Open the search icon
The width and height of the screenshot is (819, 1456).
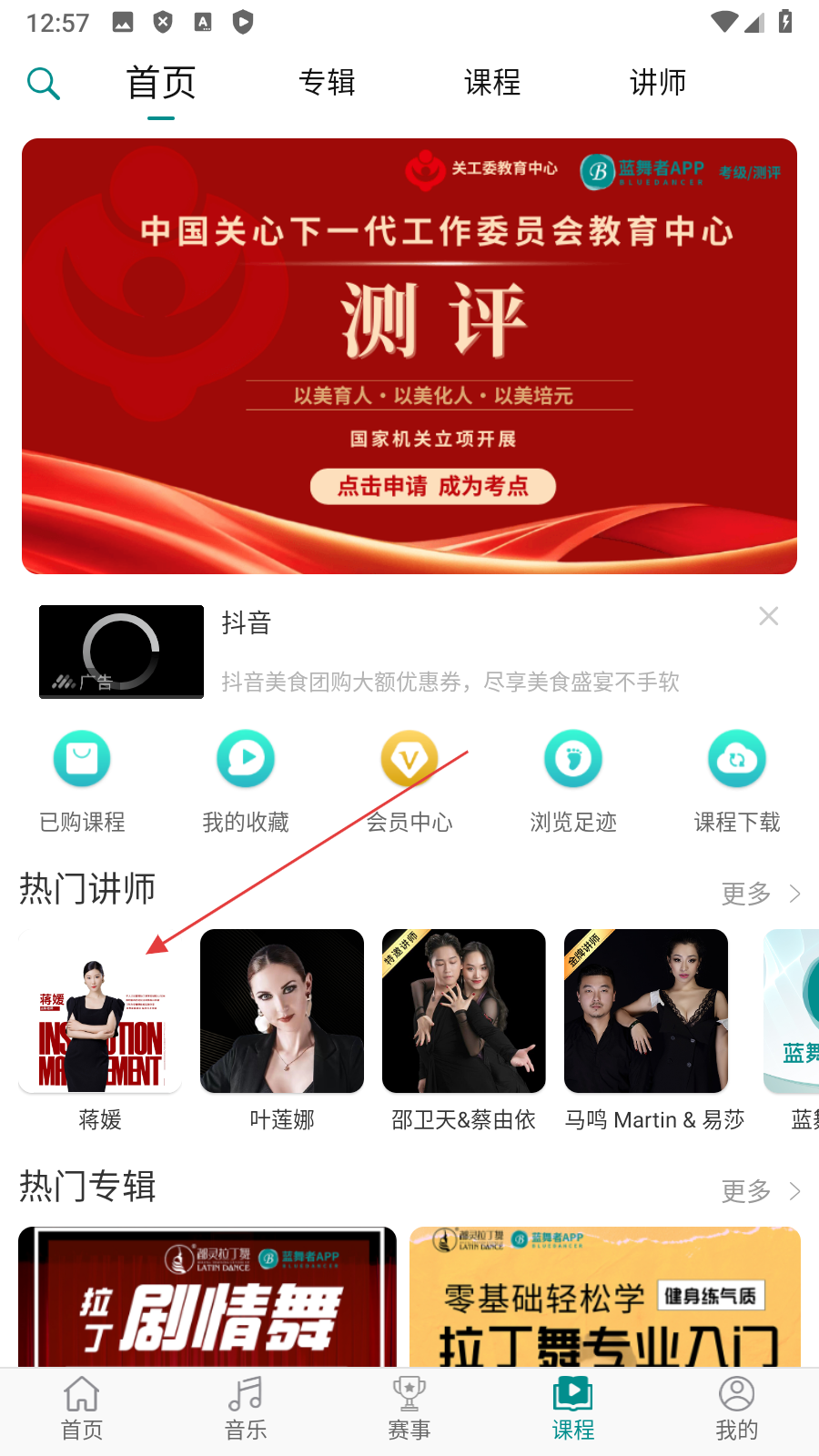click(44, 84)
